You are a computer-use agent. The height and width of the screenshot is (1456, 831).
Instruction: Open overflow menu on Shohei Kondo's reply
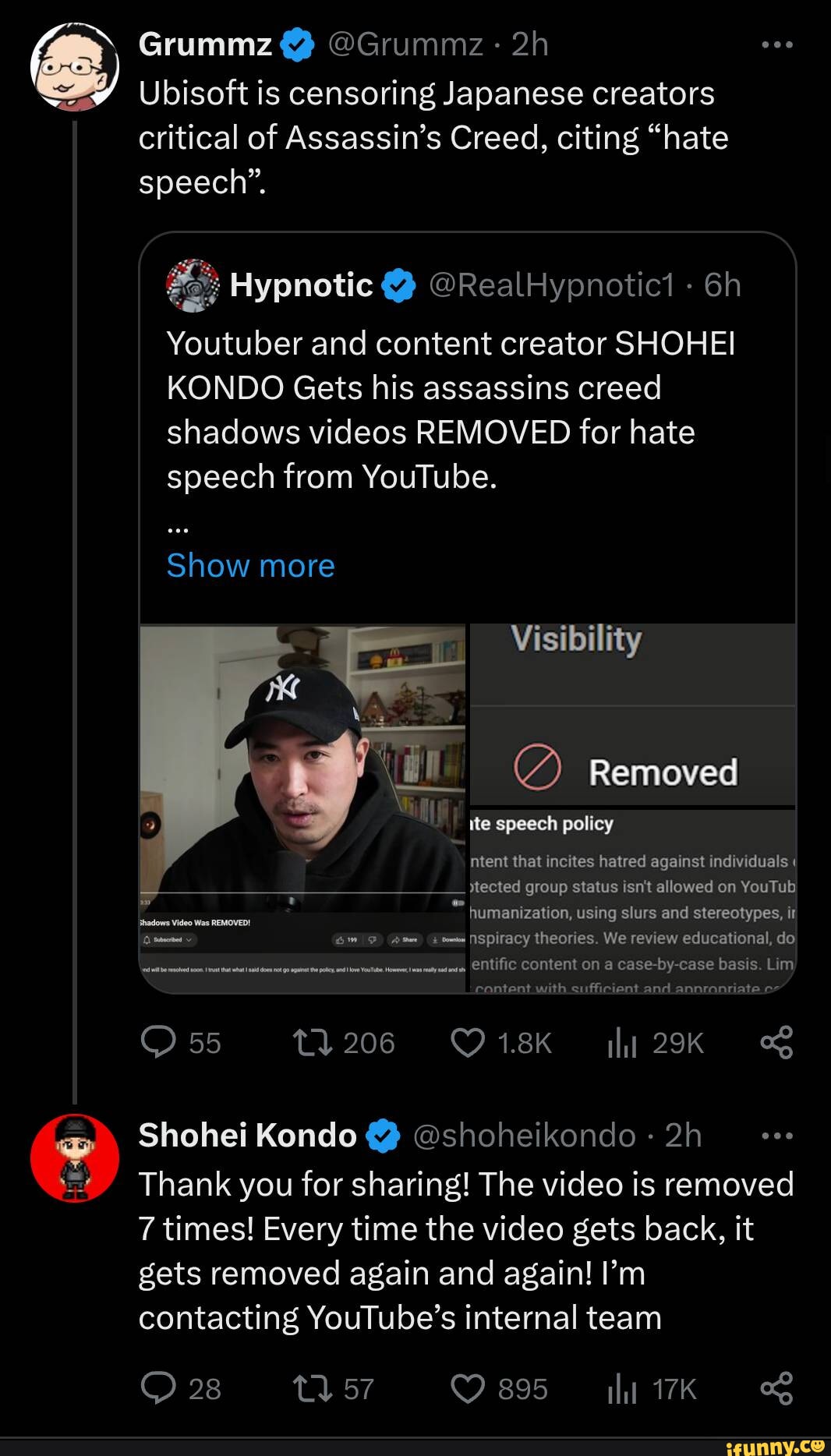tap(776, 1136)
